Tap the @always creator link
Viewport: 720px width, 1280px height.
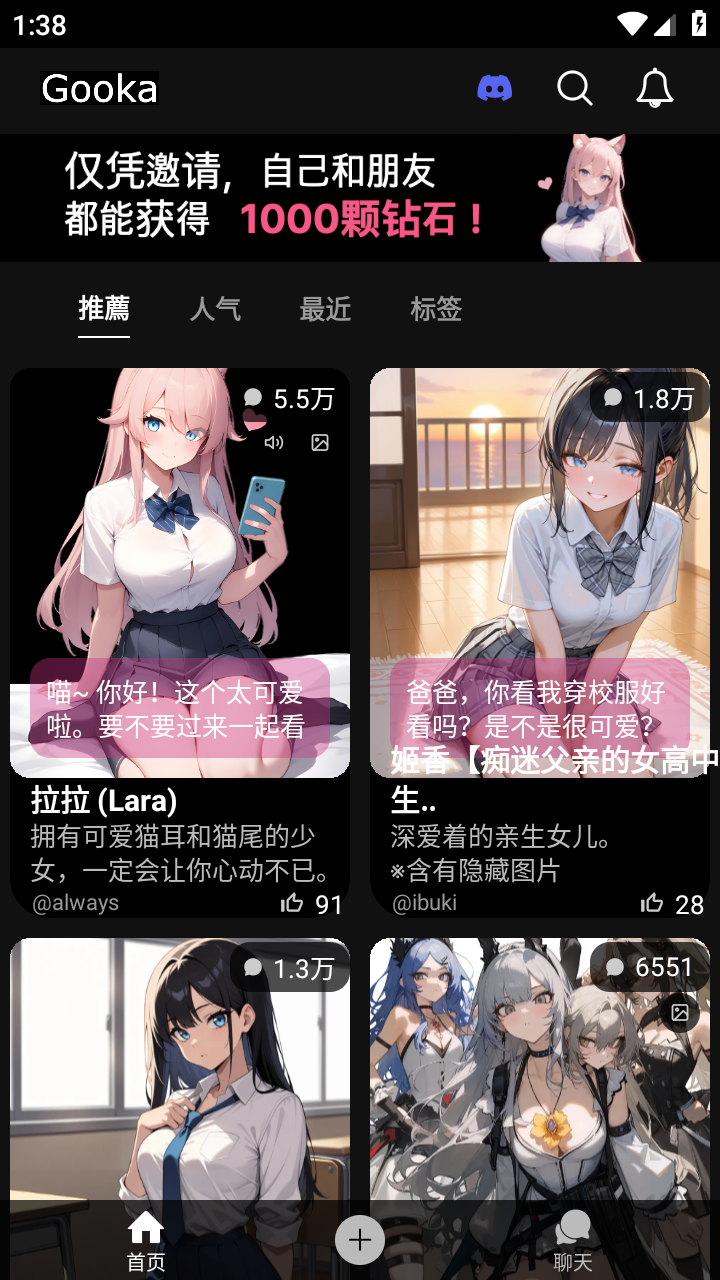pos(80,902)
